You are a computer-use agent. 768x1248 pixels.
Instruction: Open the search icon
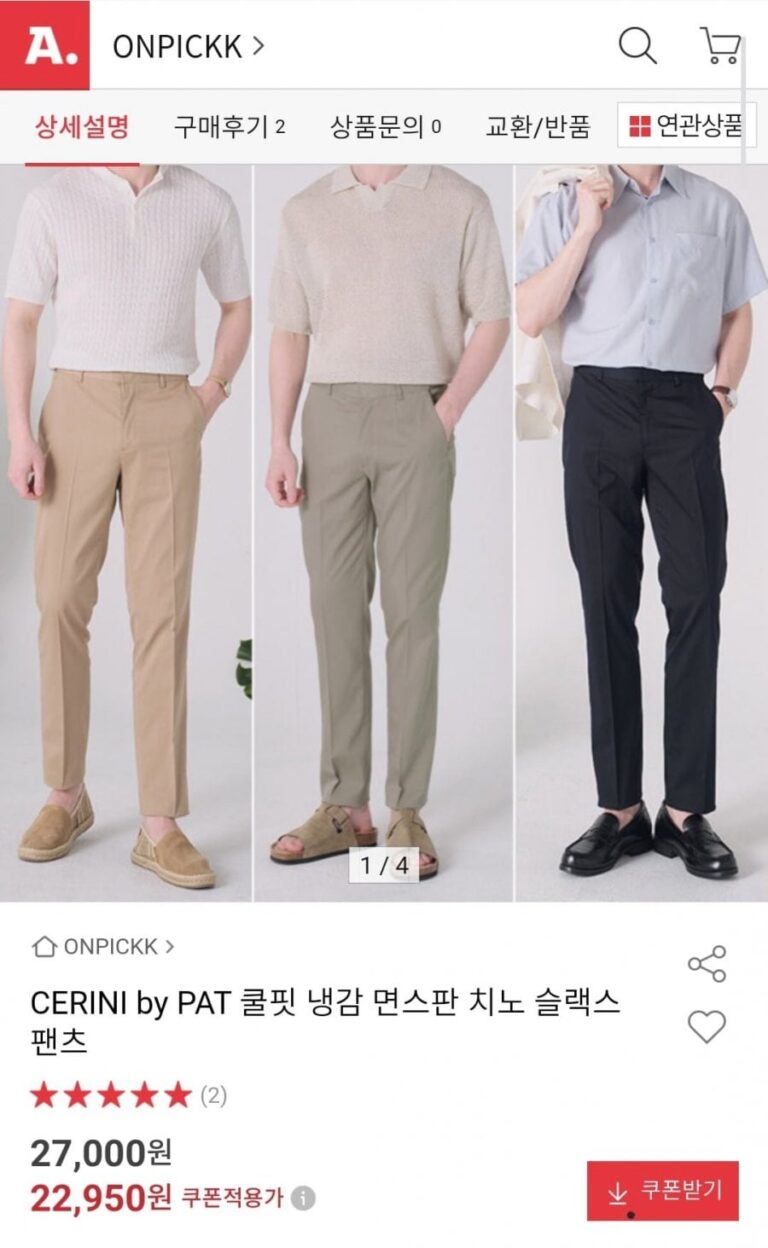[x=637, y=46]
